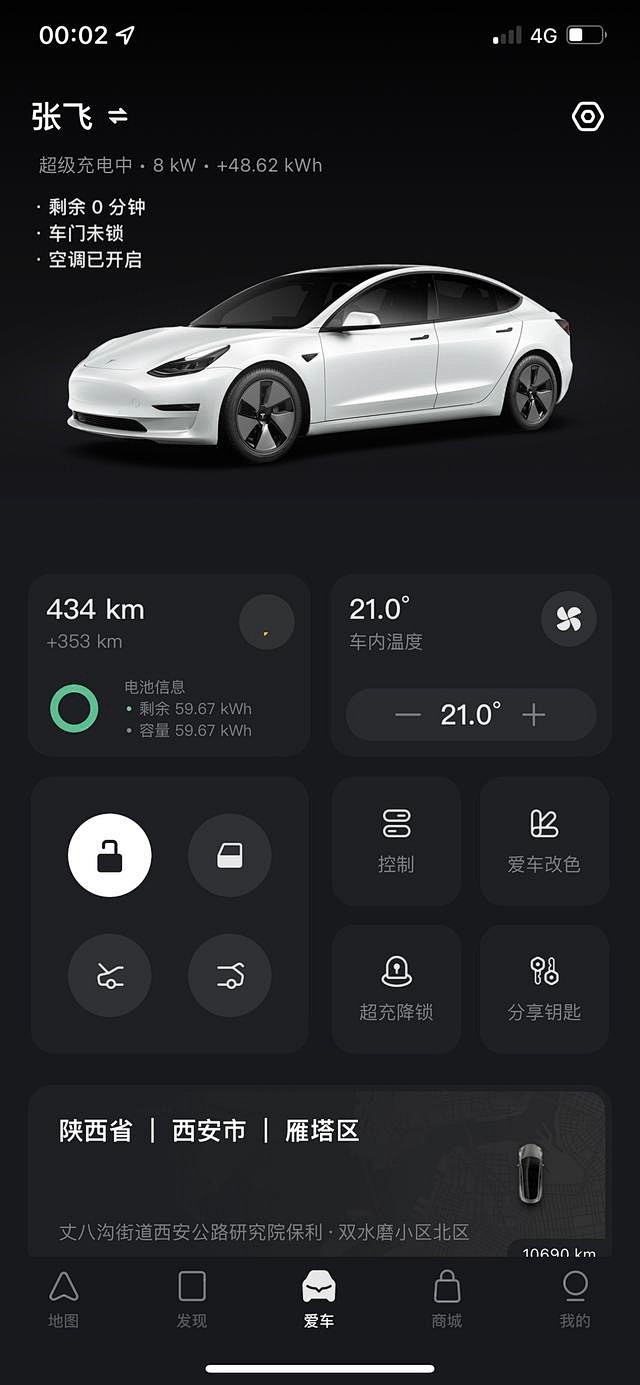Open the rear trunk button

point(230,975)
